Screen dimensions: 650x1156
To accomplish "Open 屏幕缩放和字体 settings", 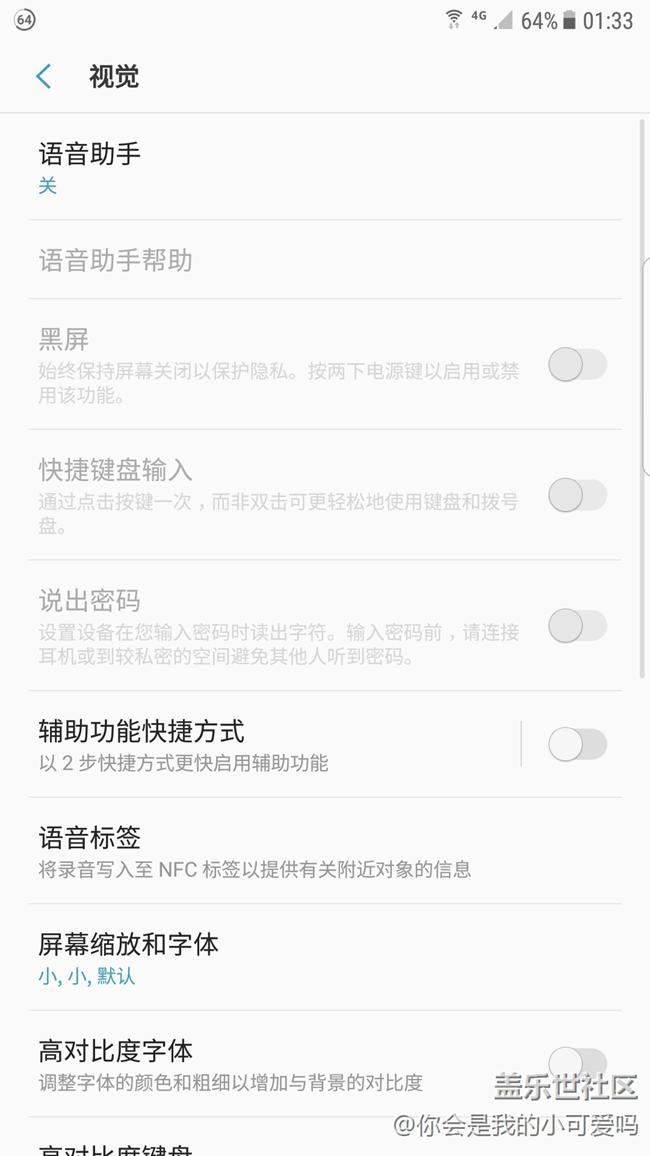I will tap(325, 958).
